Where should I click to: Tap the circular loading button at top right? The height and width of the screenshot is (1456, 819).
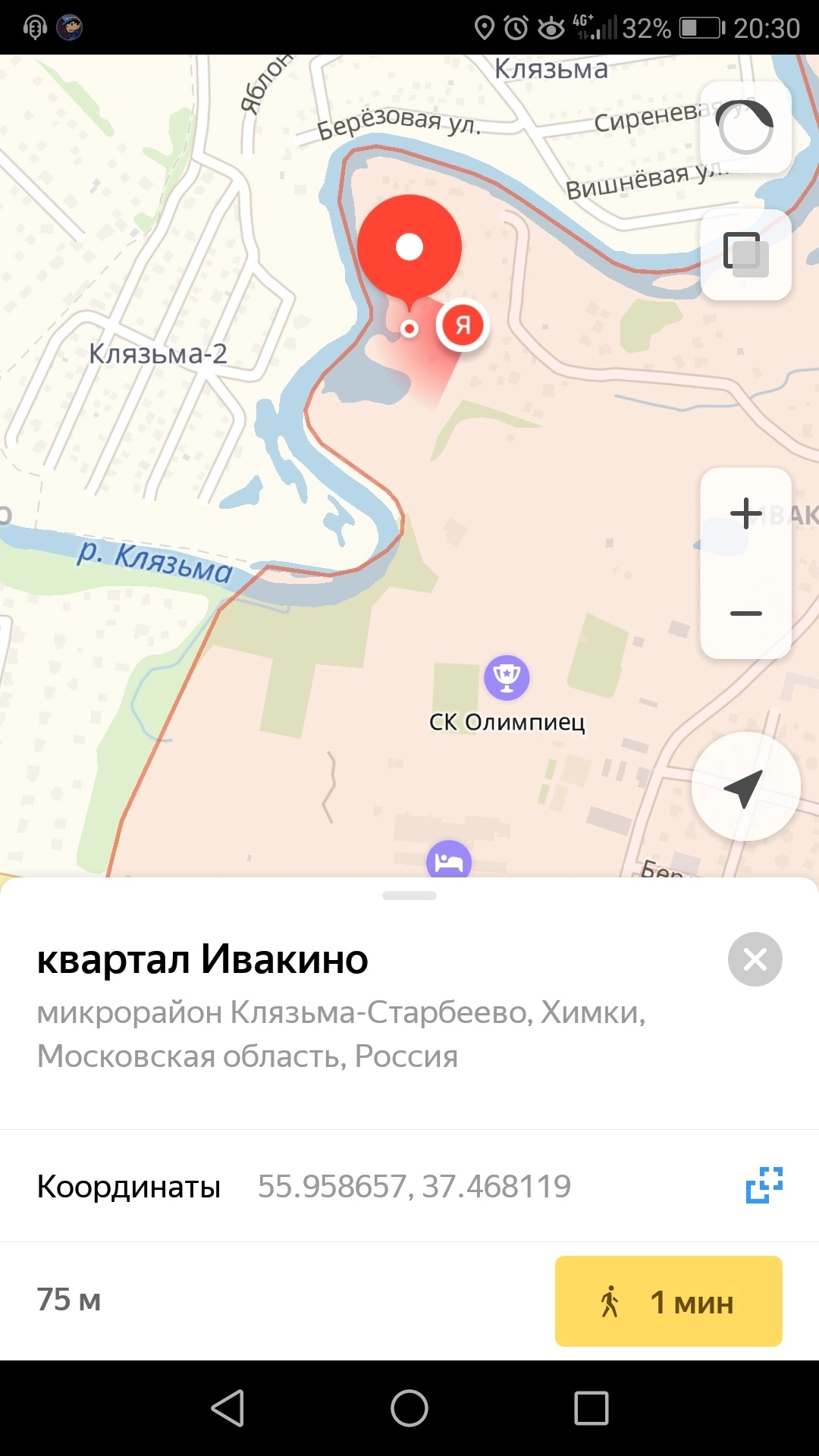[746, 127]
